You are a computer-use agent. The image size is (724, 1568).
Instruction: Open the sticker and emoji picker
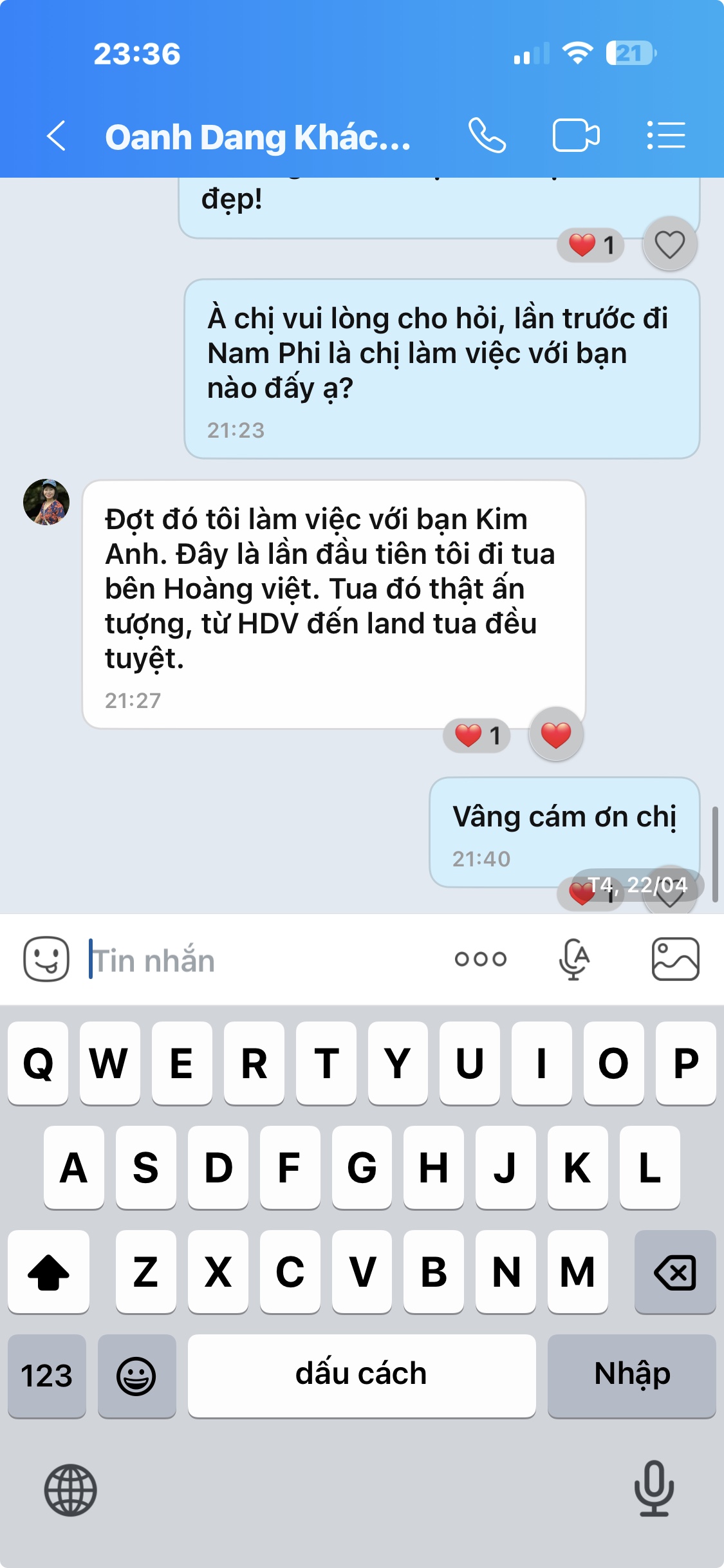click(46, 959)
